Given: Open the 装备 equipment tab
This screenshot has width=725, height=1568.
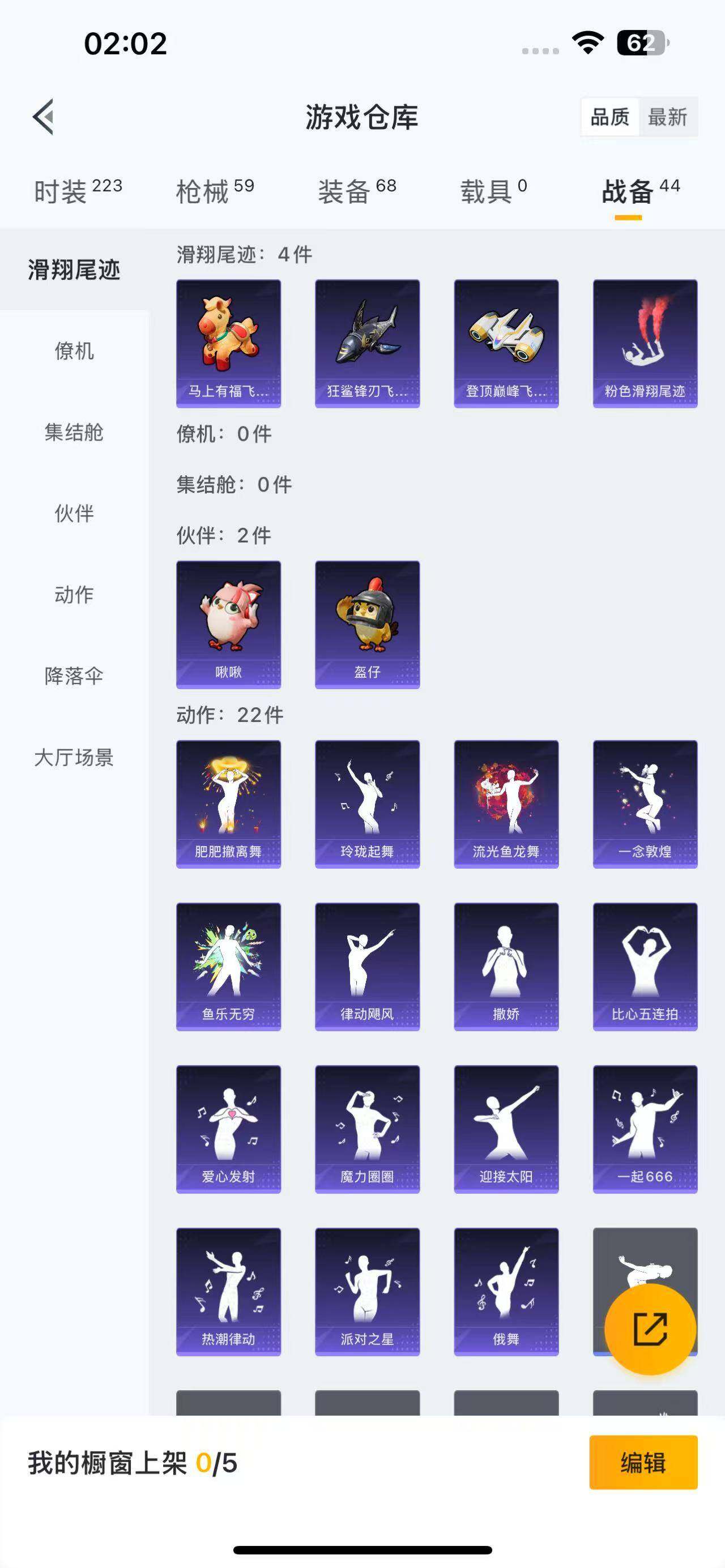Looking at the screenshot, I should [347, 190].
